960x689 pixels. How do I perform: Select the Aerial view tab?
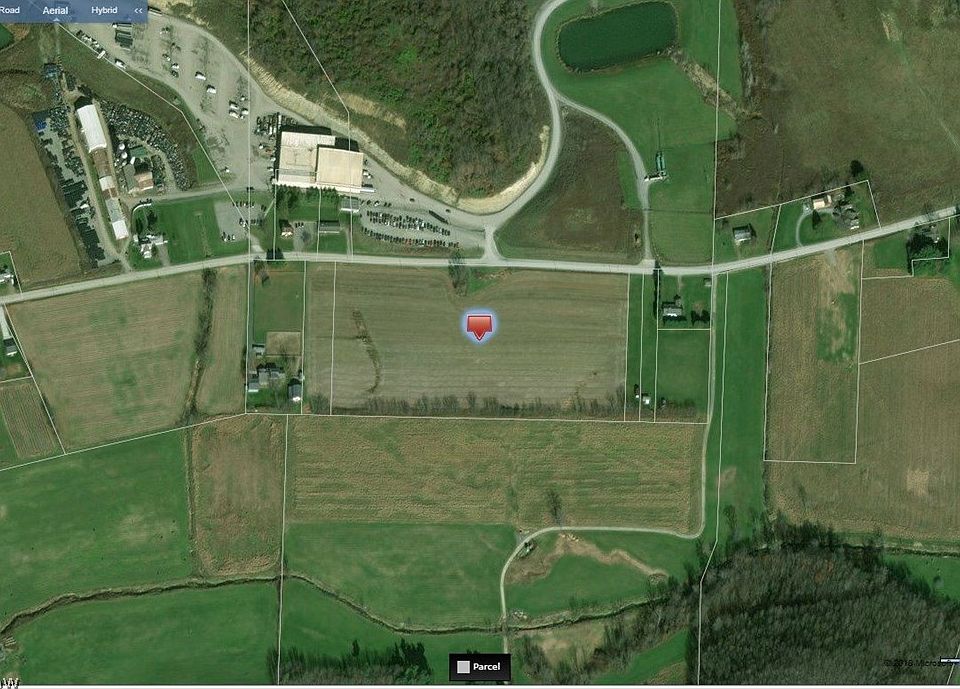click(x=54, y=10)
